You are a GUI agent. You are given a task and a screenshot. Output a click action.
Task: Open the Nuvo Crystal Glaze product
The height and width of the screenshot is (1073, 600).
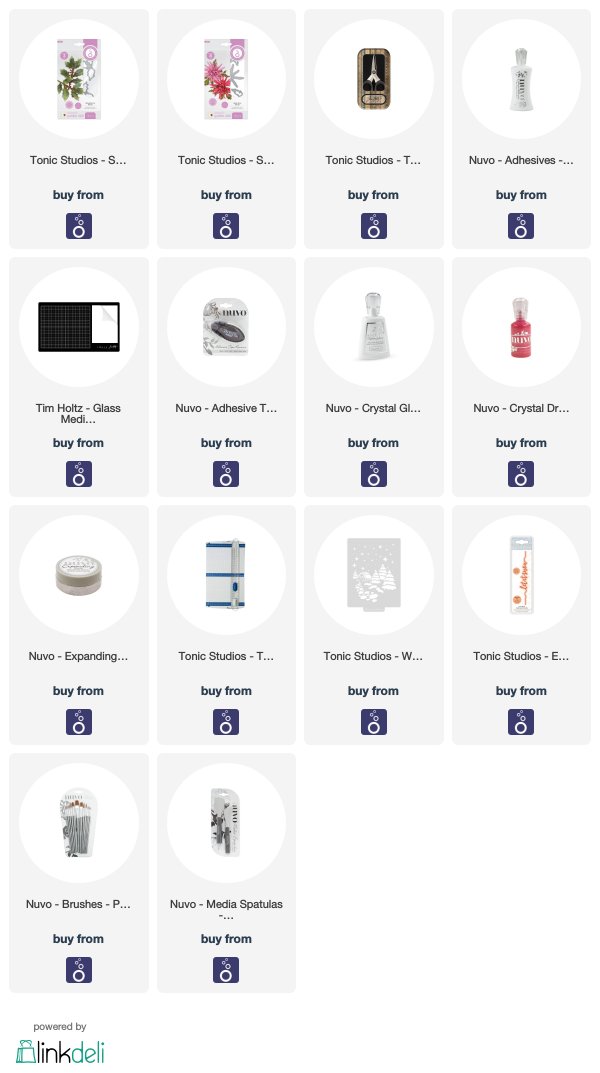coord(372,322)
